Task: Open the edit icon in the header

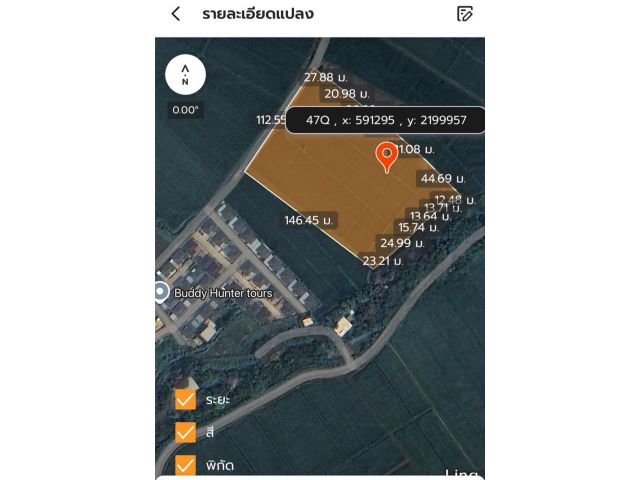Action: tap(464, 14)
